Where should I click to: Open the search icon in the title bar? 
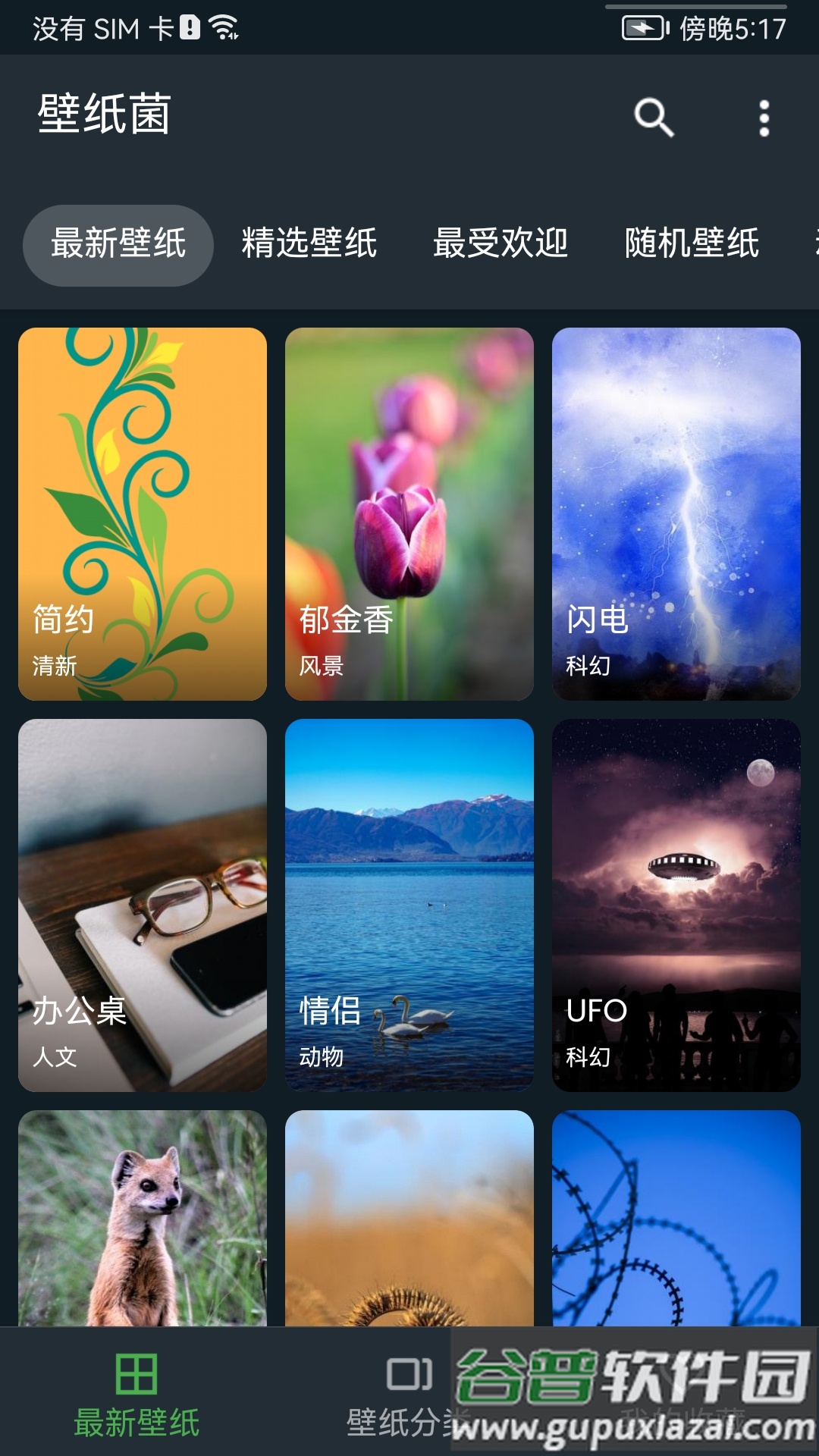point(652,118)
